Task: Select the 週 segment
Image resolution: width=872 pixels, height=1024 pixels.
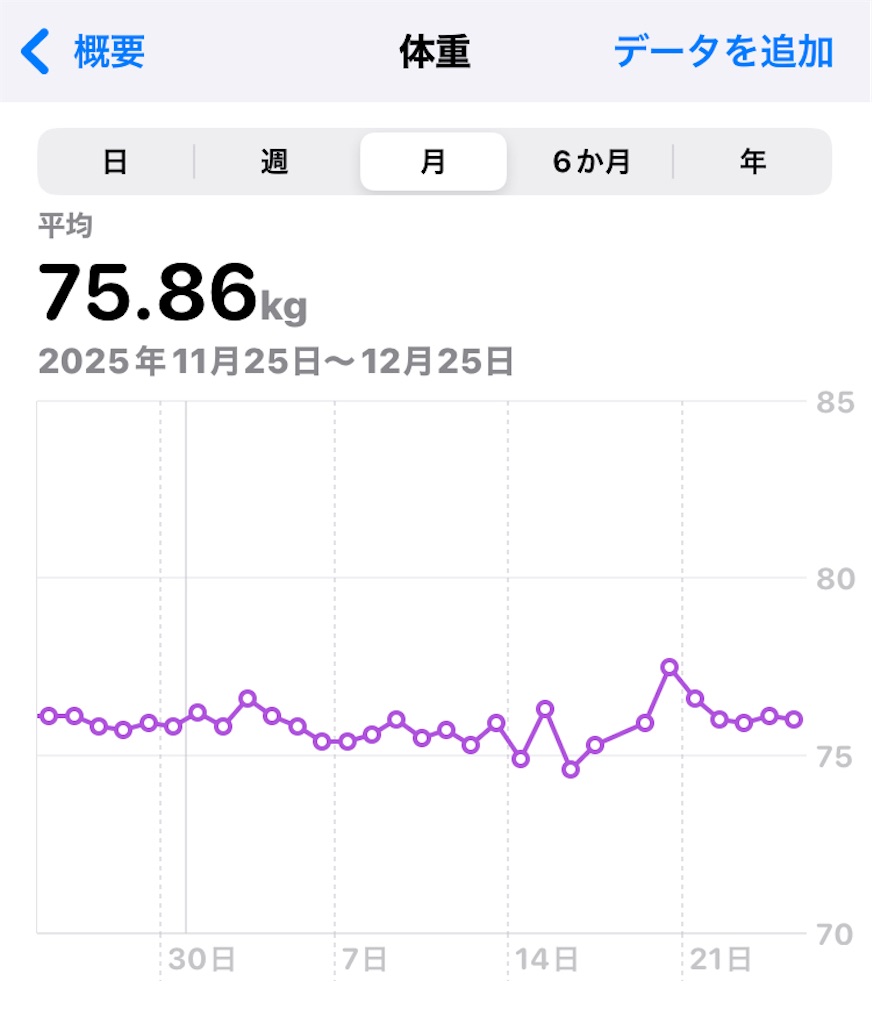Action: [275, 162]
